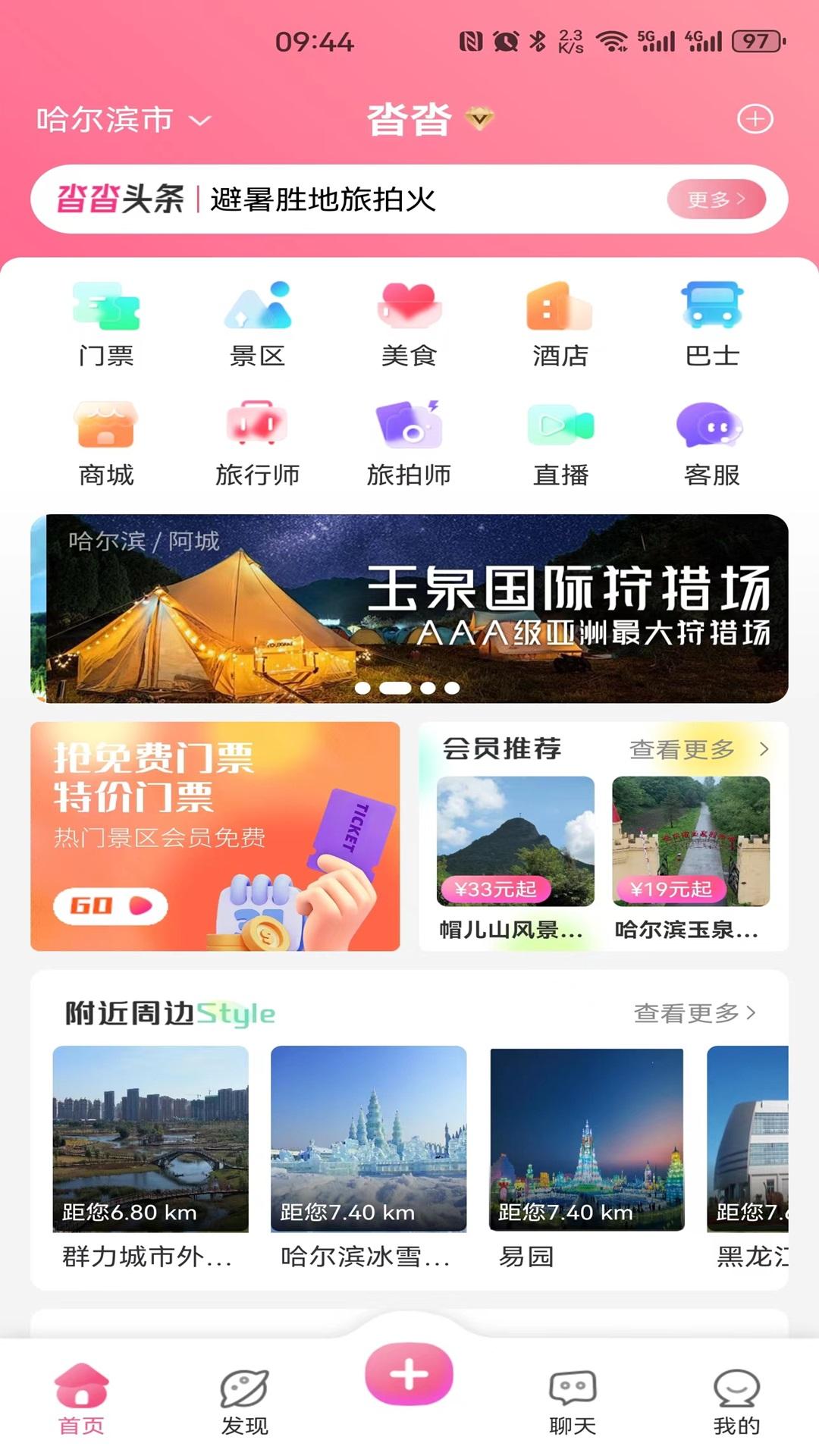This screenshot has width=819, height=1456.
Task: Tap the 更多 button on the headline bar
Action: (716, 198)
